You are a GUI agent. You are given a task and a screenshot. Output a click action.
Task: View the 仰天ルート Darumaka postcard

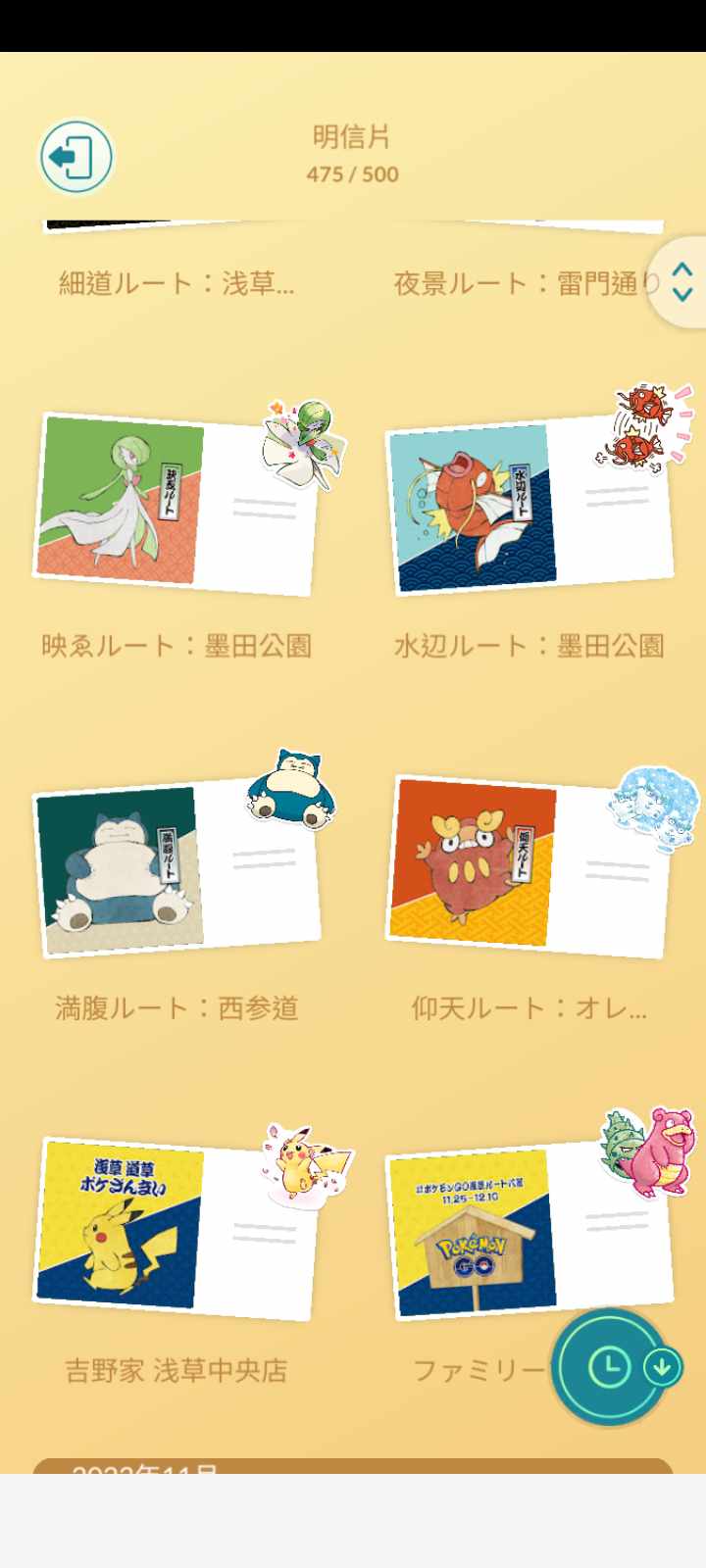(529, 866)
